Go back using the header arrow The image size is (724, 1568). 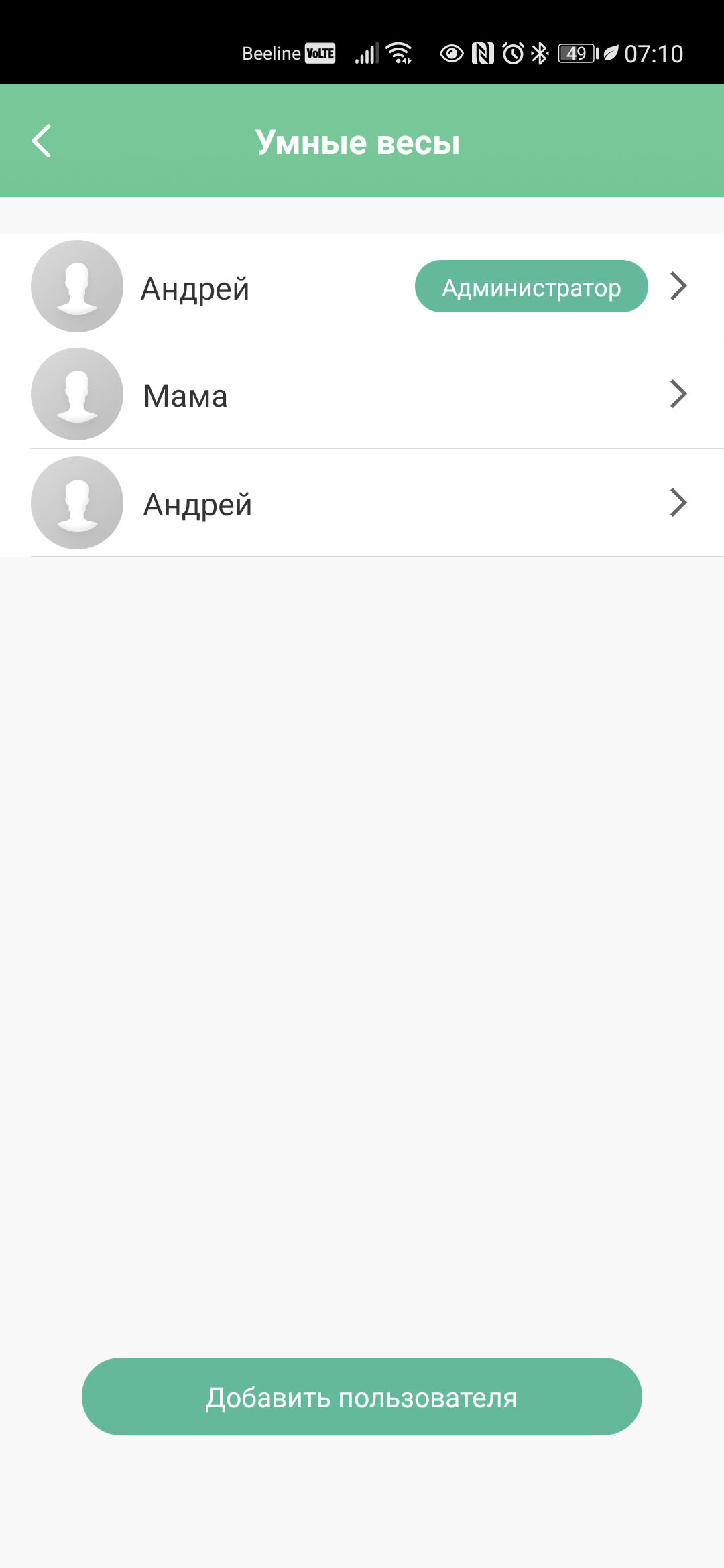[x=42, y=141]
